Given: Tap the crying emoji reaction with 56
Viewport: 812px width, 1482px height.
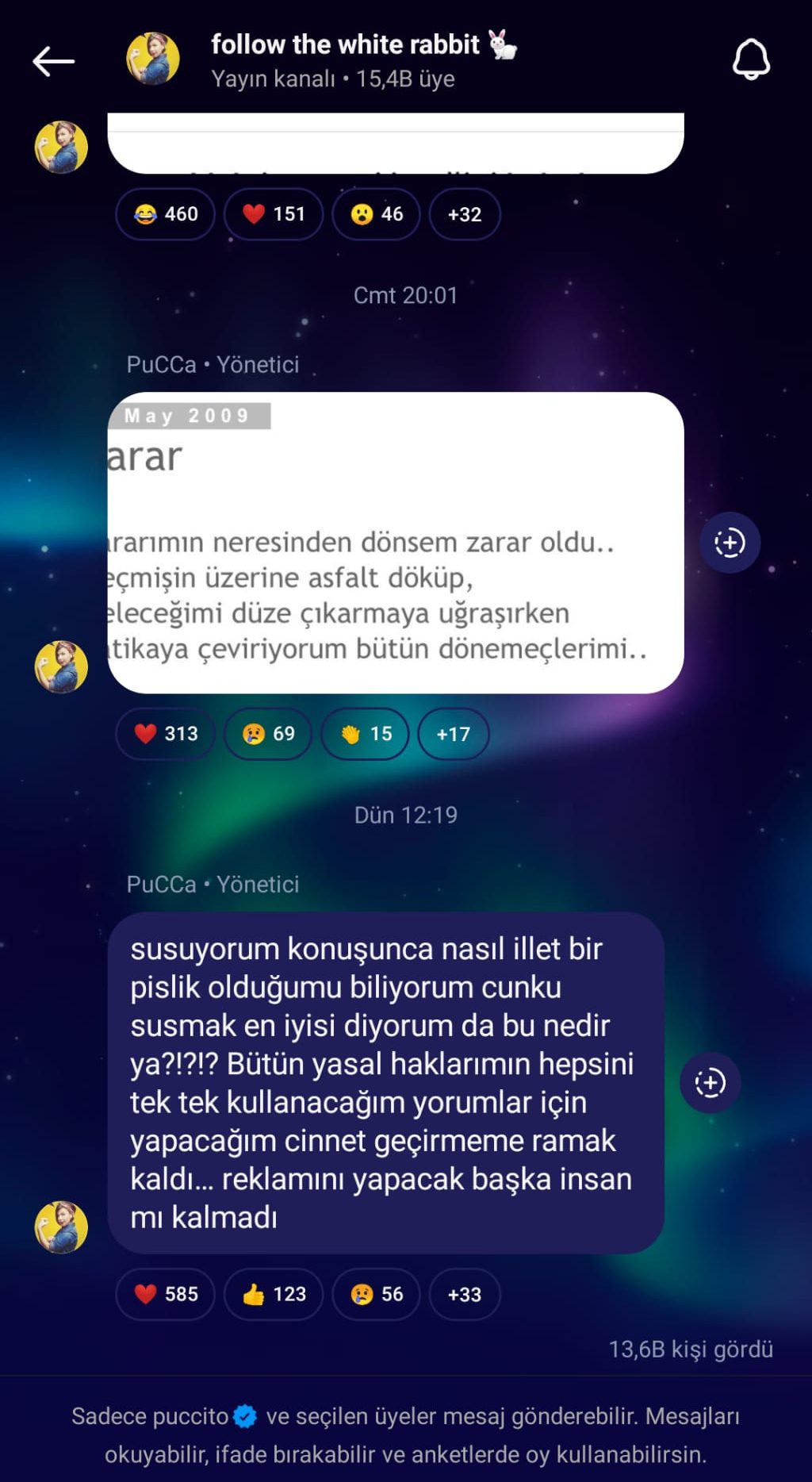Looking at the screenshot, I should (x=376, y=1294).
